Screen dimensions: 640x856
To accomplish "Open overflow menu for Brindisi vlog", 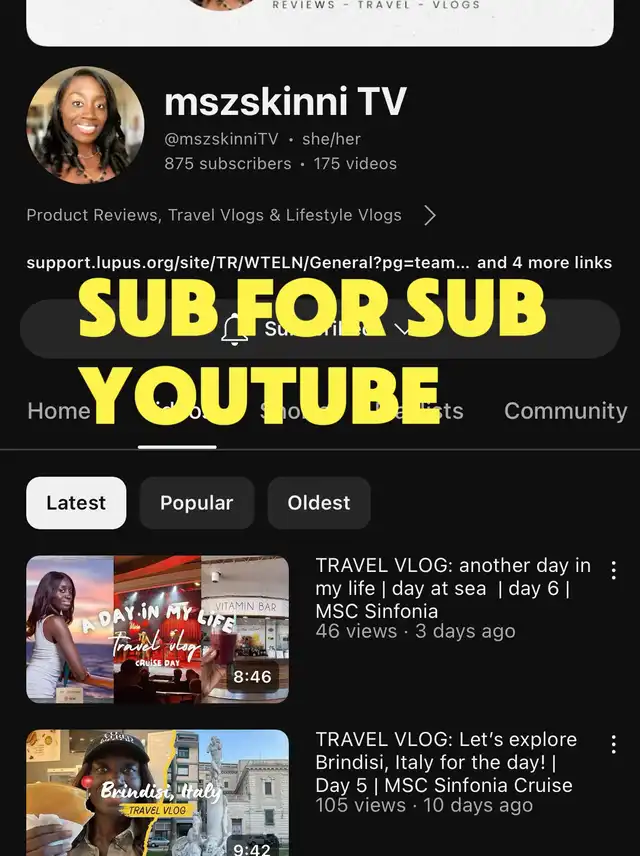I will coord(614,743).
